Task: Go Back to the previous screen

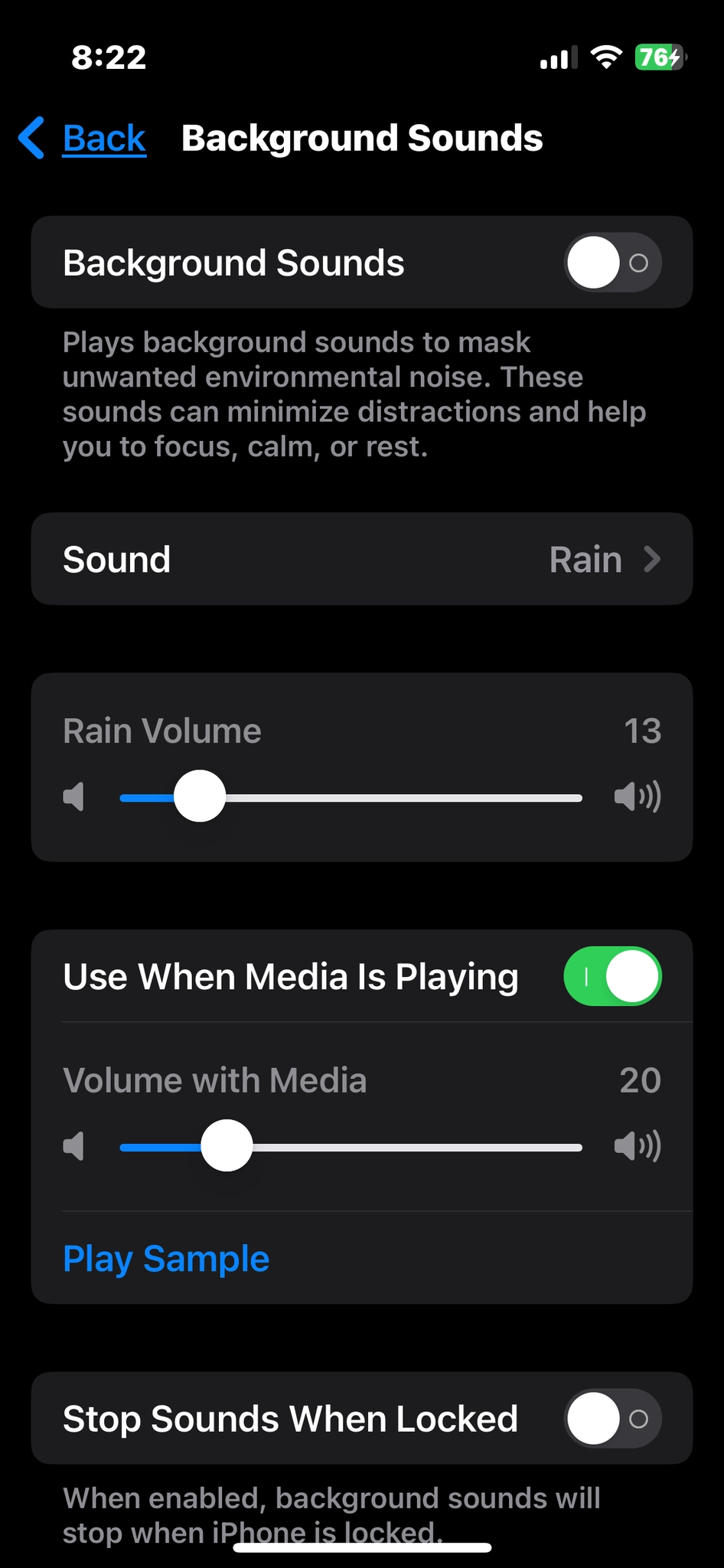Action: [103, 139]
